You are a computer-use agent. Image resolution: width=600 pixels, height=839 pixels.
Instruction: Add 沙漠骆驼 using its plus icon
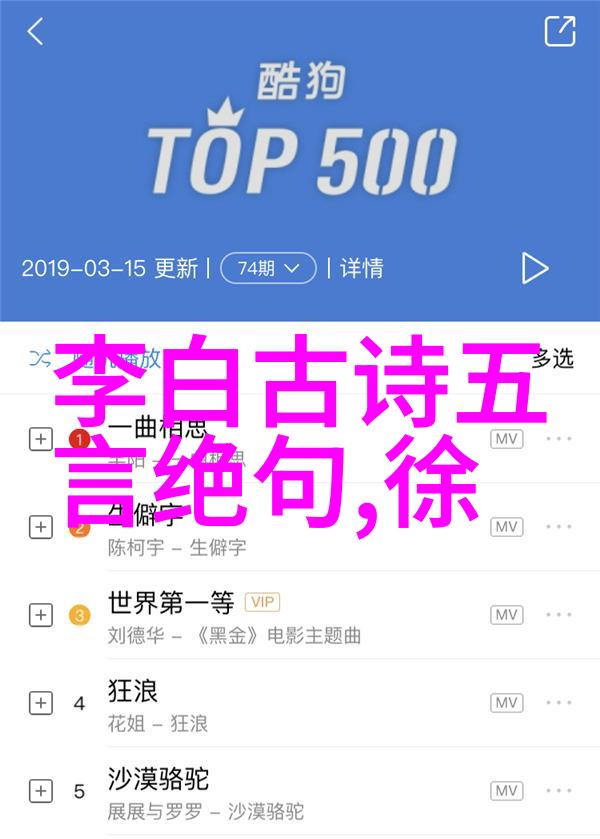coord(40,791)
